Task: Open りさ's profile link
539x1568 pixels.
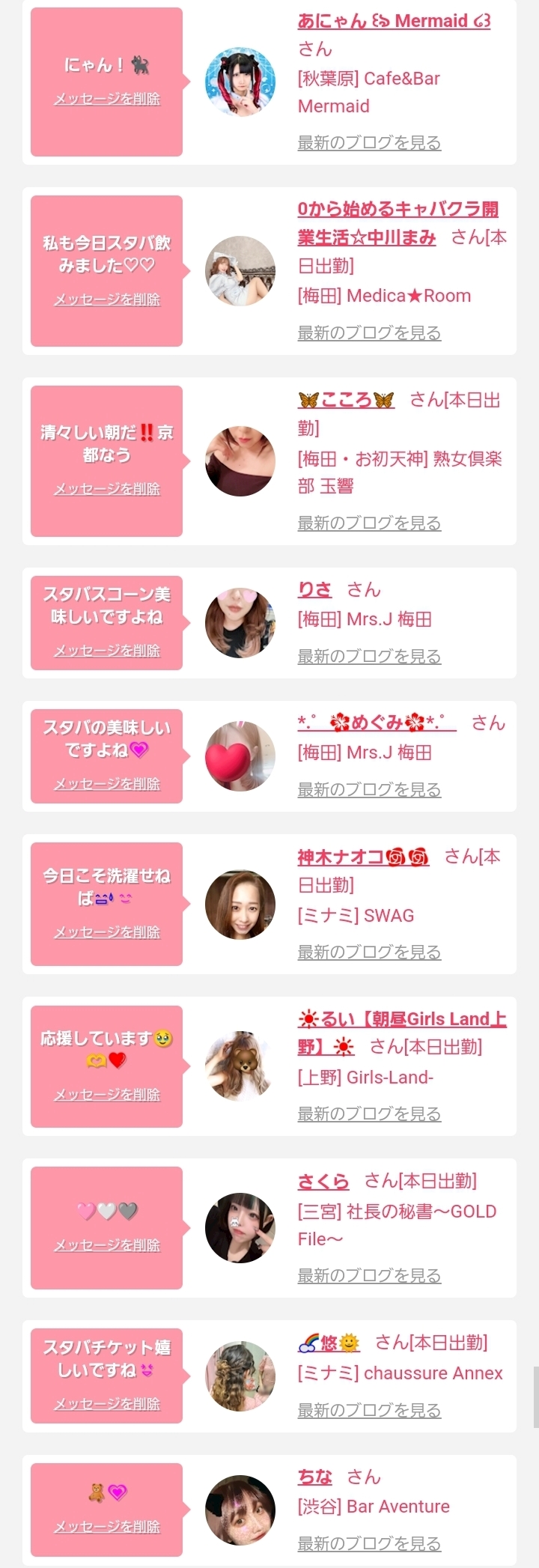Action: click(x=314, y=590)
